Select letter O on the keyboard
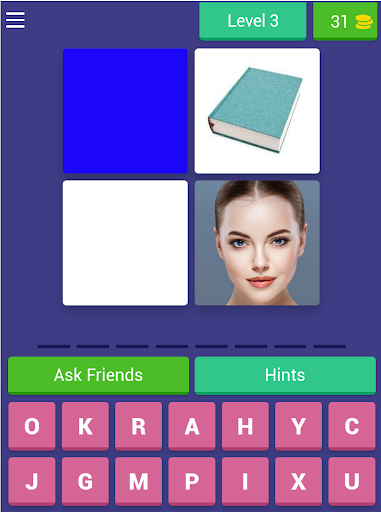Viewport: 381px width, 512px height. tap(32, 426)
